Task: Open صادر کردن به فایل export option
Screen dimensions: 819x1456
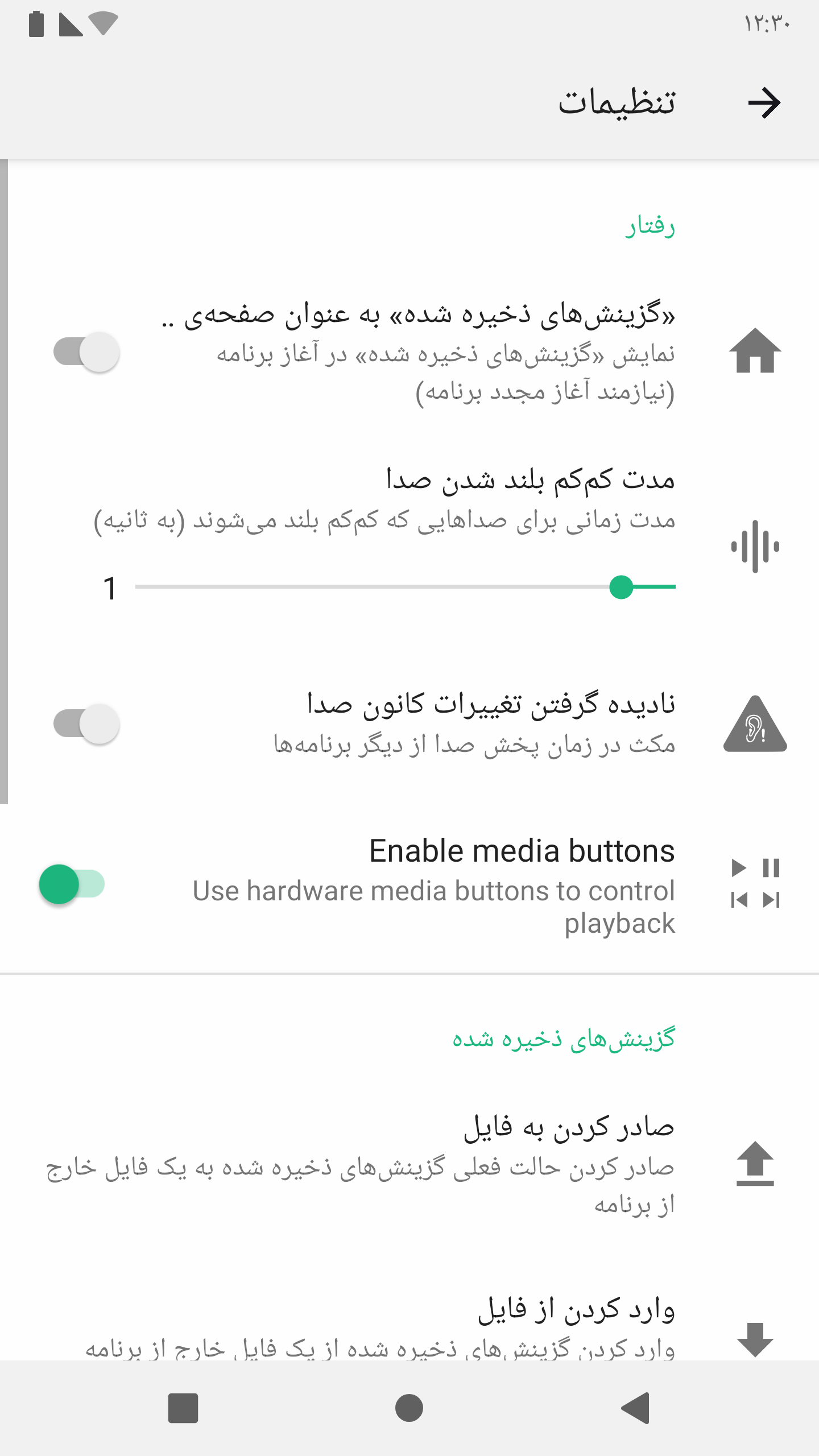Action: coord(409,1163)
